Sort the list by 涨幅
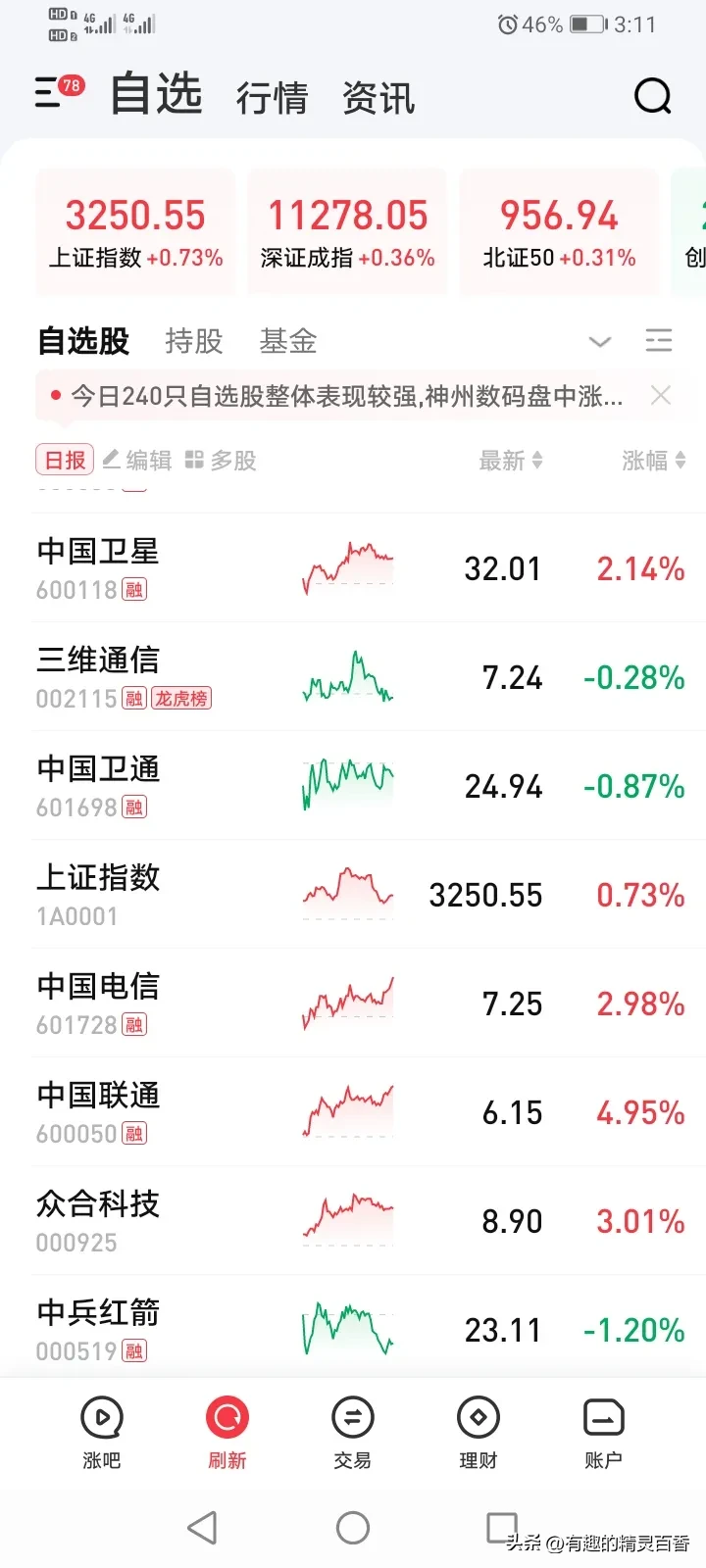706x1568 pixels. (654, 461)
